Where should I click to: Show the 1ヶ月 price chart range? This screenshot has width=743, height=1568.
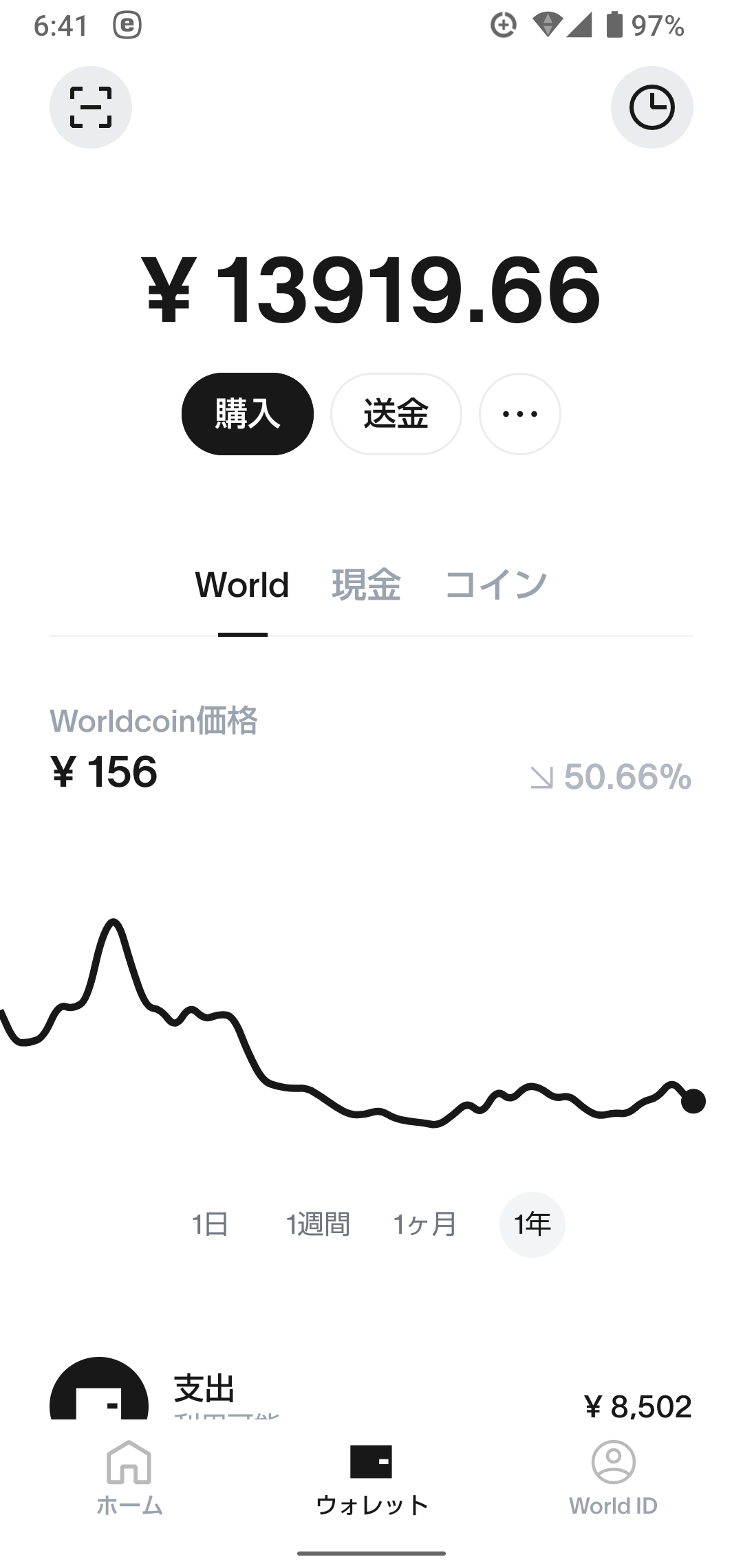point(425,1224)
